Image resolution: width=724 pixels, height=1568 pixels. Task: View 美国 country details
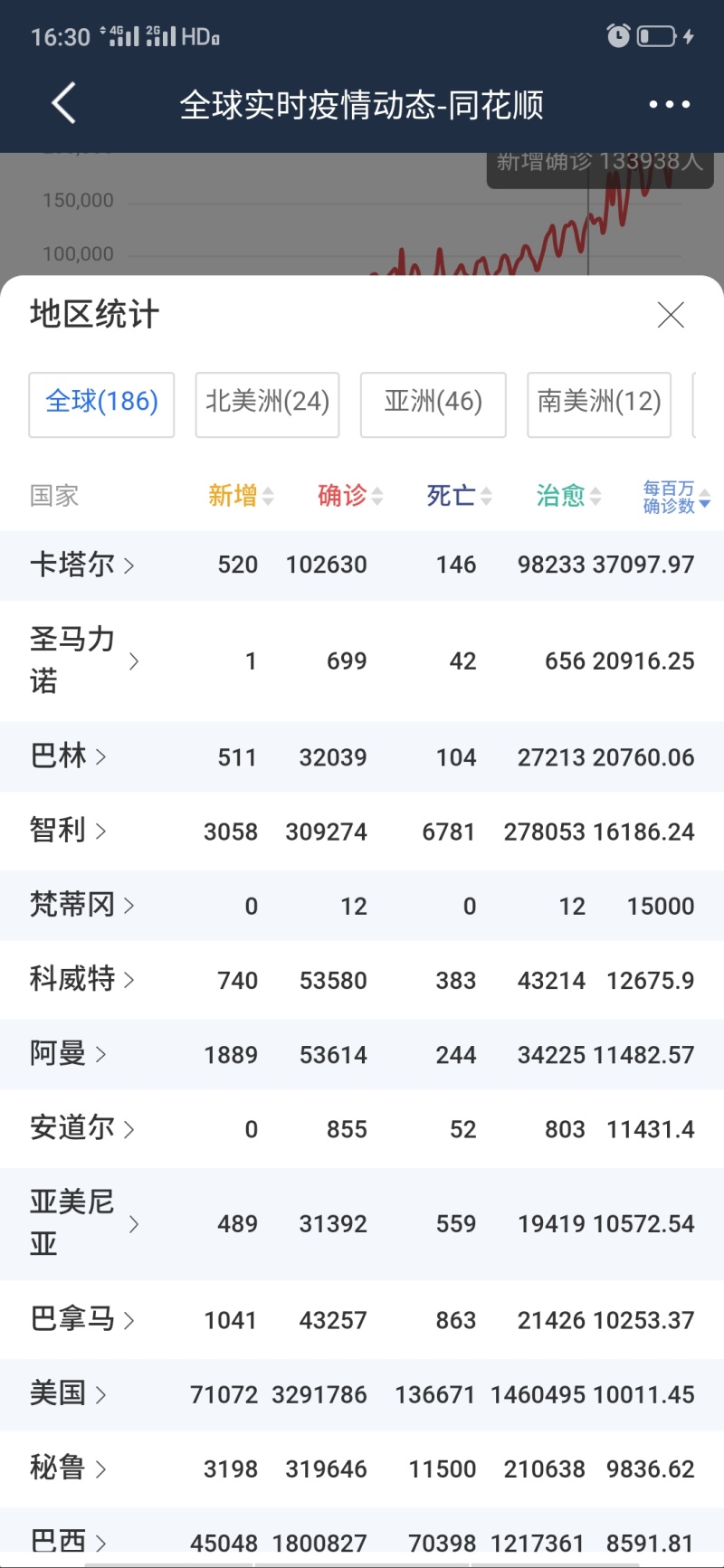pyautogui.click(x=362, y=1394)
